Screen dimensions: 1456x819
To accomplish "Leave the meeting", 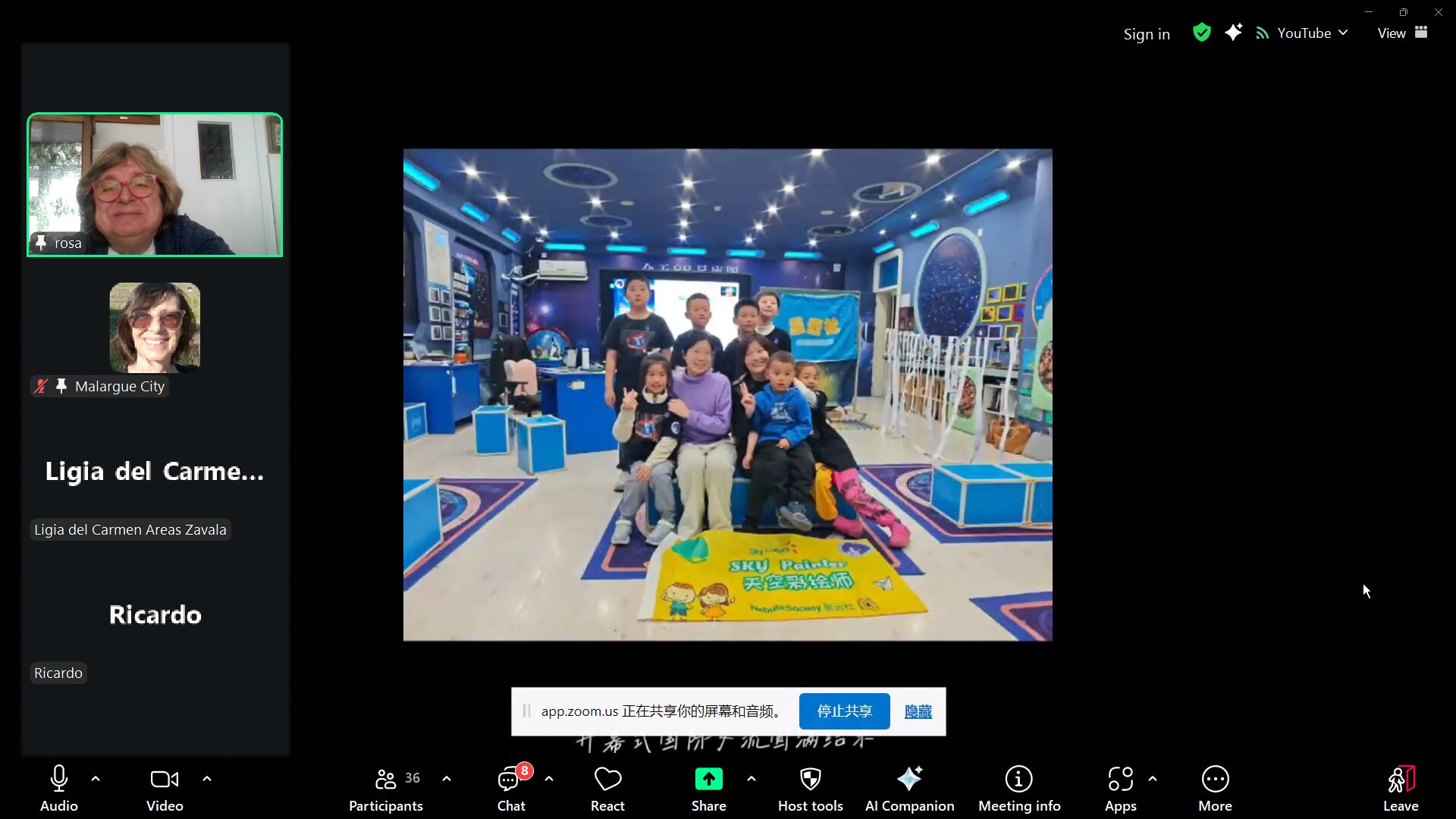I will (1400, 788).
